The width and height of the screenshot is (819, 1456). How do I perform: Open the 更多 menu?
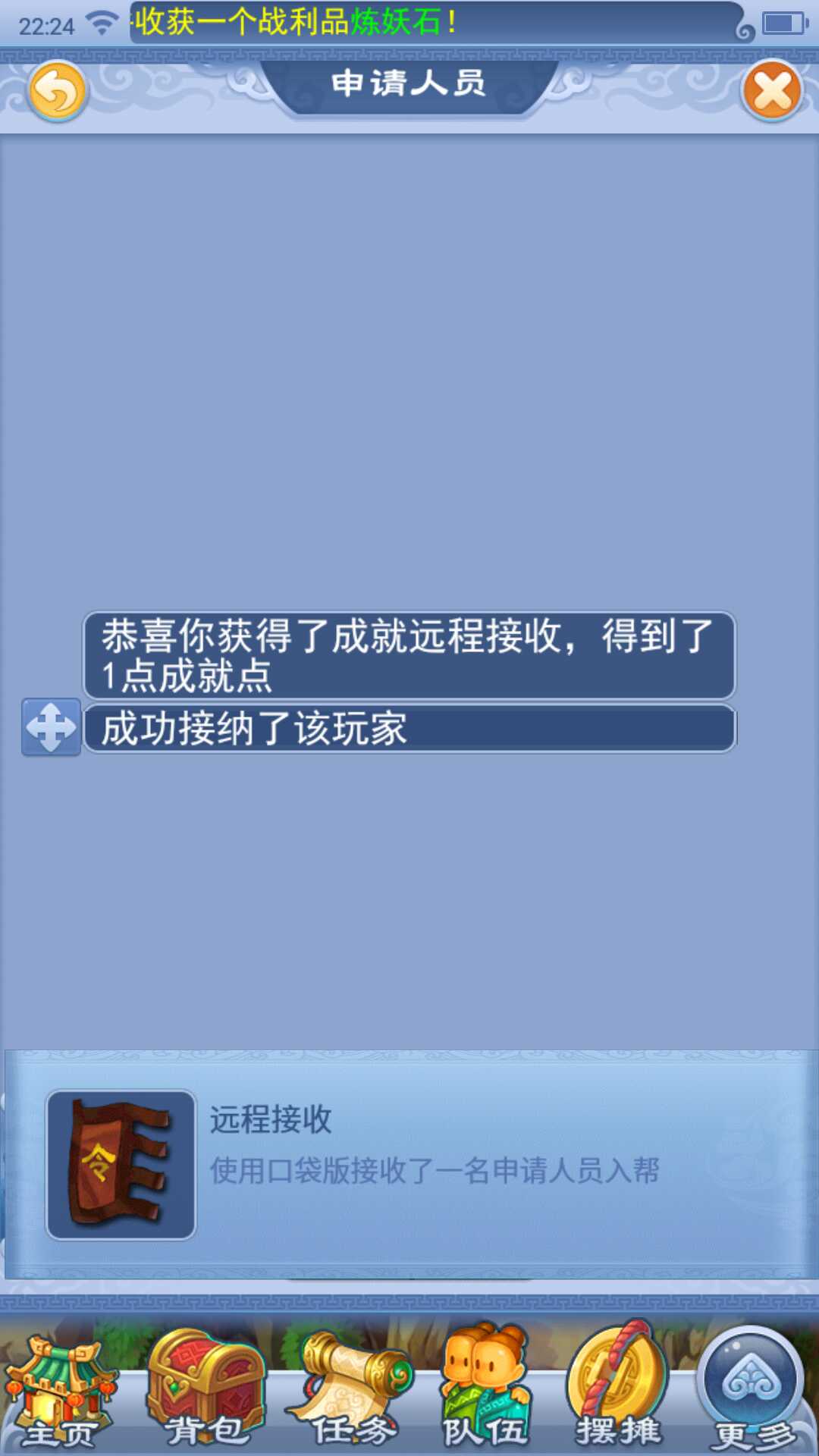click(752, 1392)
